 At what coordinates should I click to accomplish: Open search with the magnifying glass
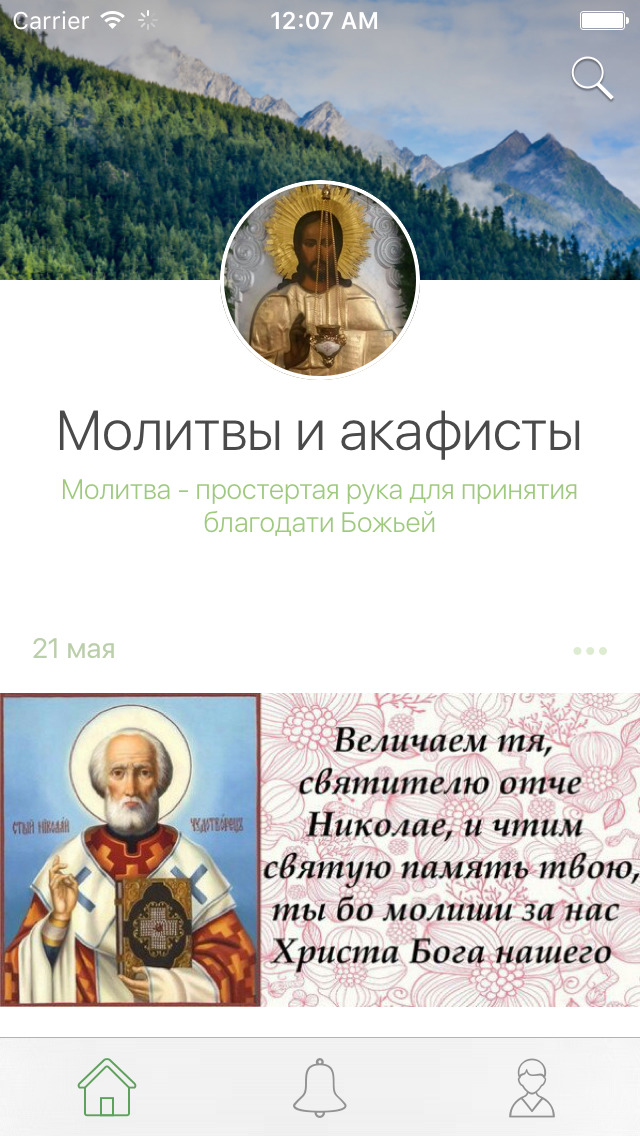592,79
